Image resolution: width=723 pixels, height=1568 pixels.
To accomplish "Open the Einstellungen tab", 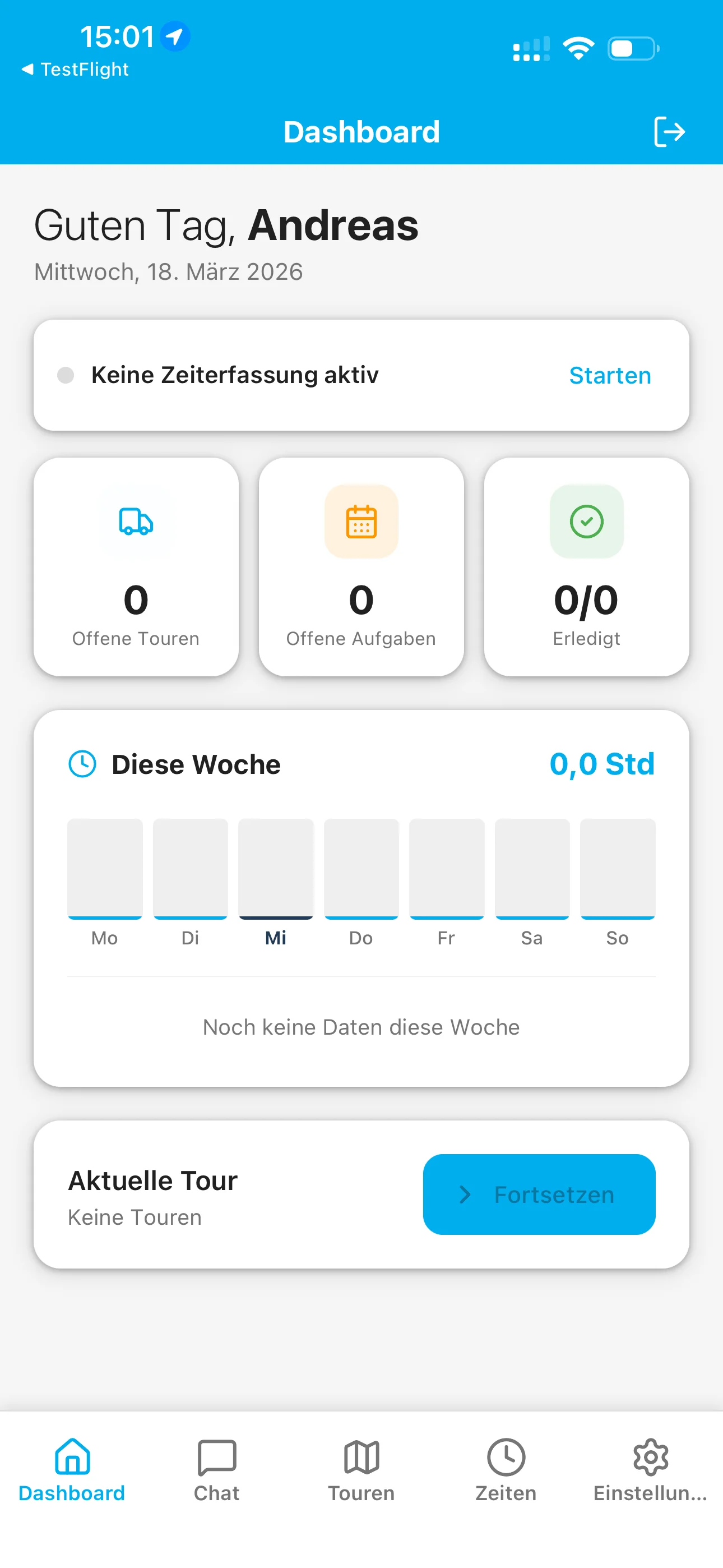I will tap(650, 1470).
